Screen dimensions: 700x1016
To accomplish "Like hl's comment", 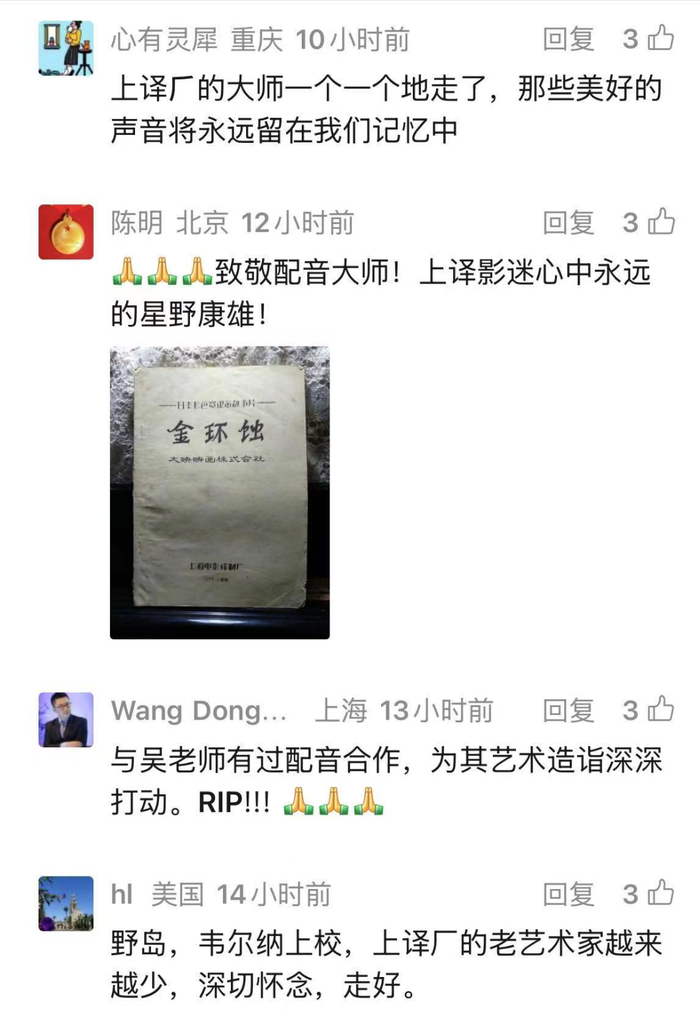I will pyautogui.click(x=649, y=894).
